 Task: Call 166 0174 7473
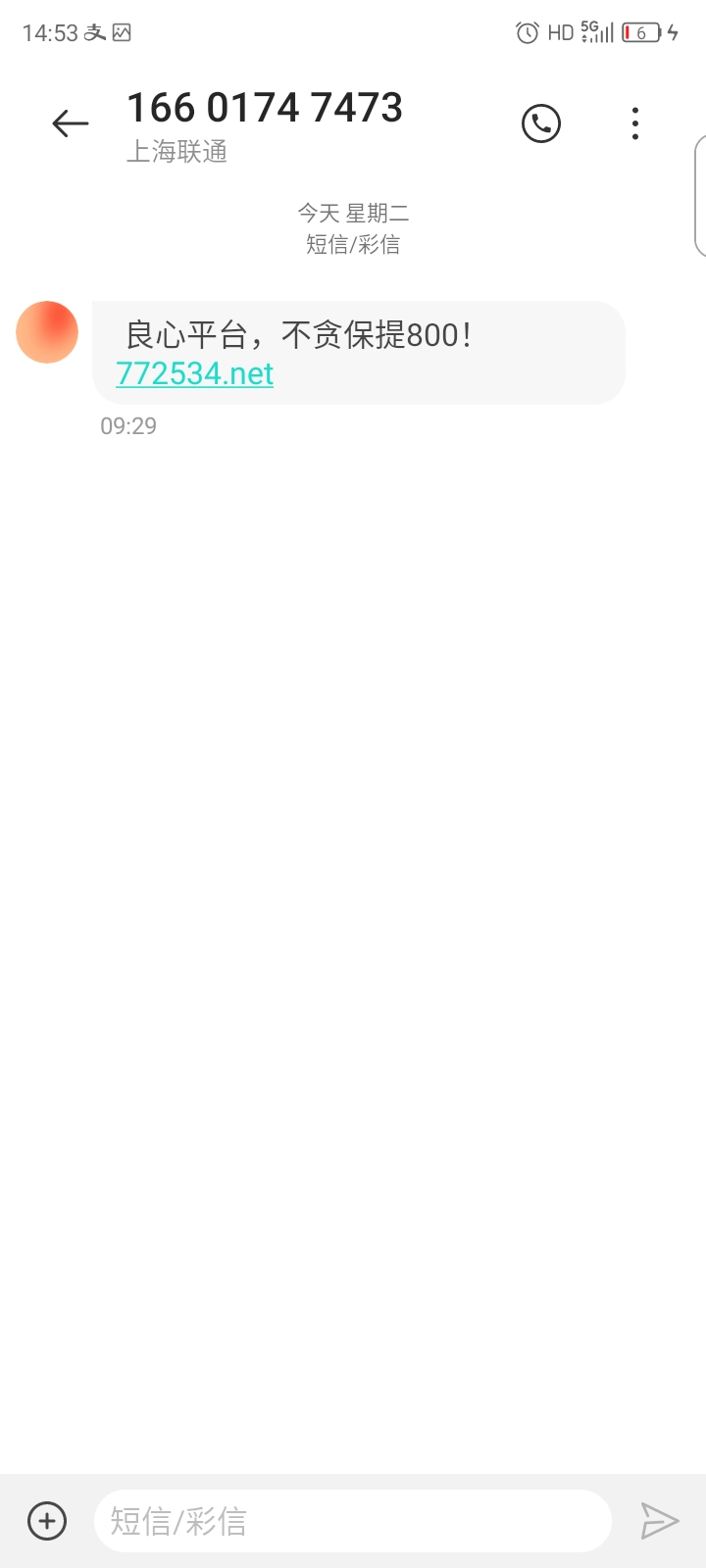tap(540, 123)
